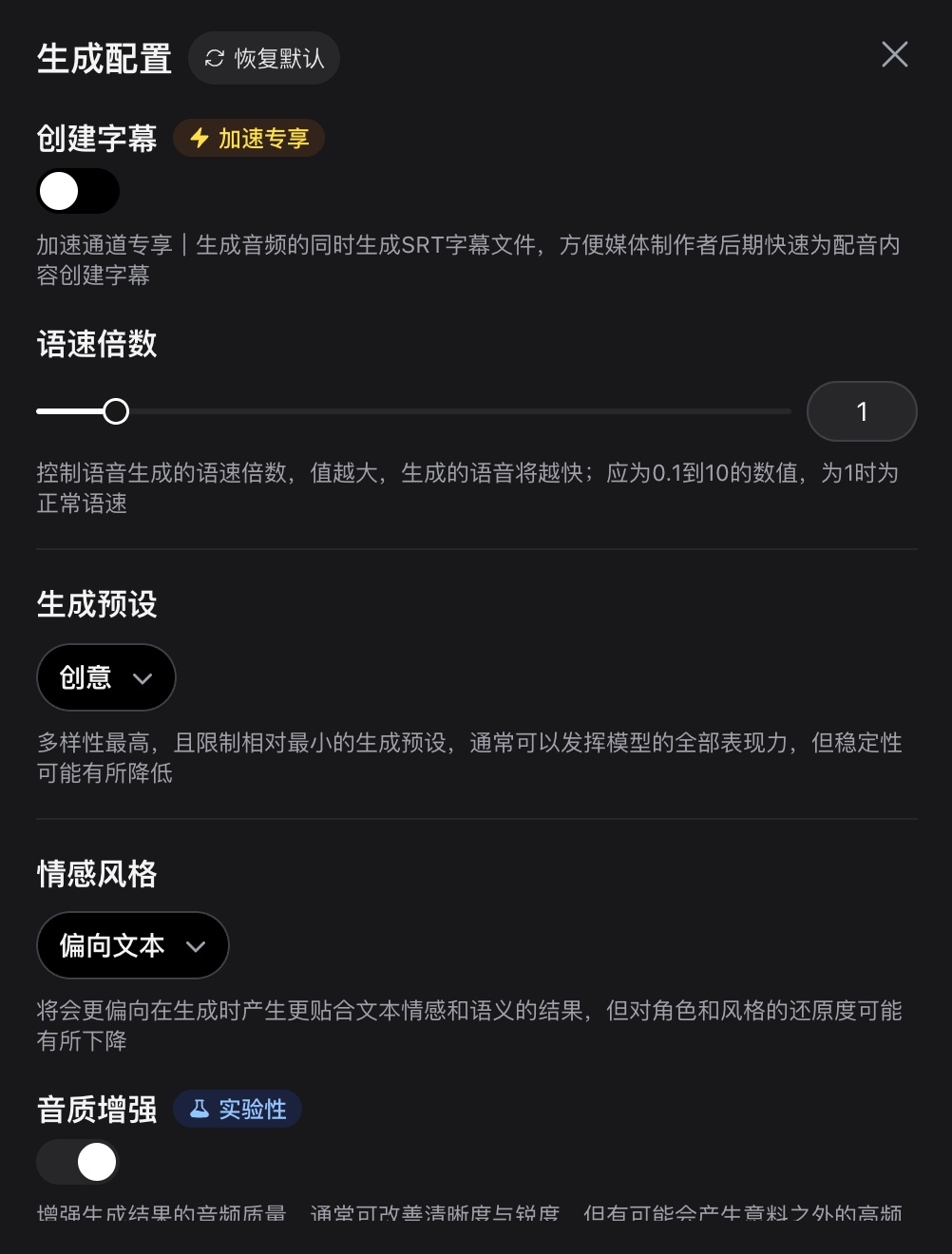Screen dimensions: 952x1254
Task: Tap 恢复默认 to reset settings
Action: click(264, 58)
